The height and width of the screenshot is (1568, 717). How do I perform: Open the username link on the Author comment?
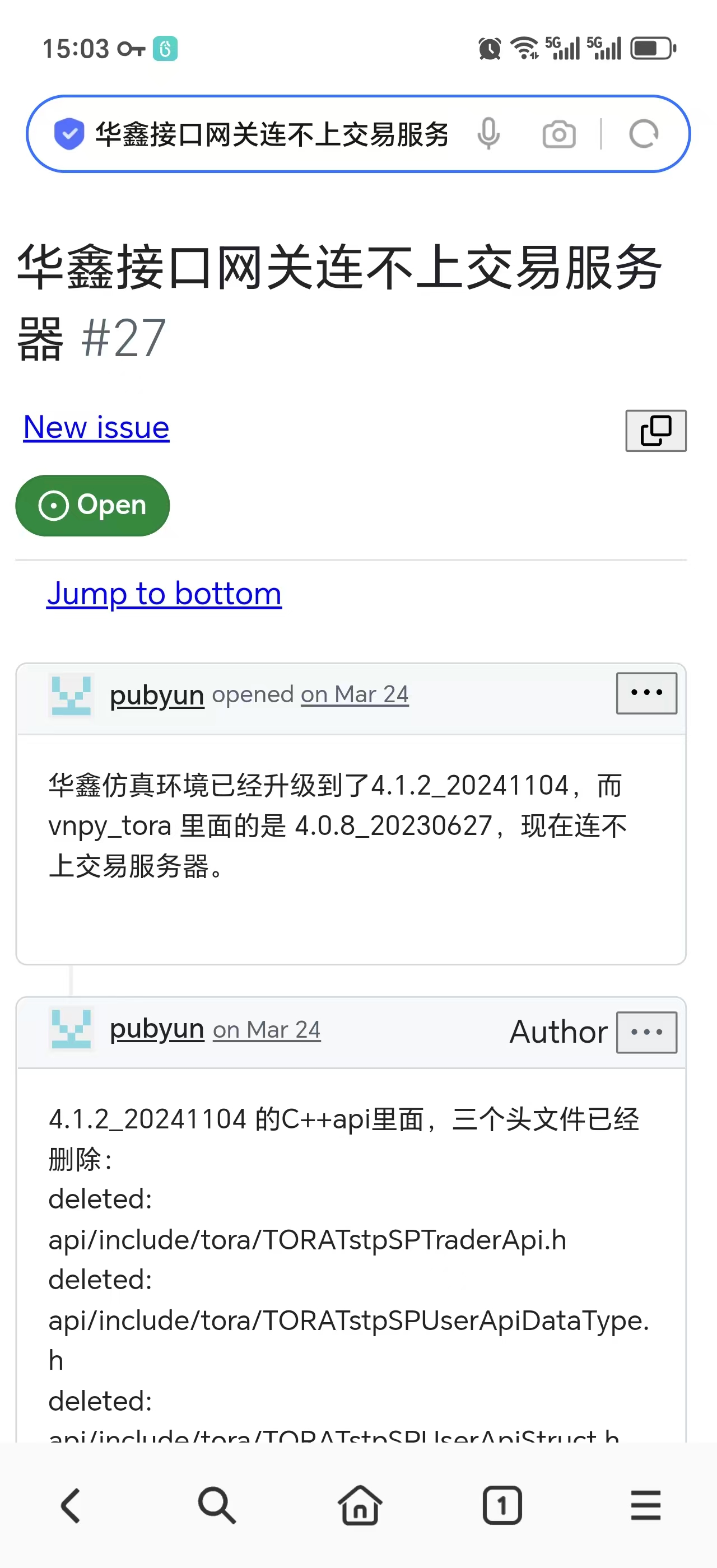click(x=156, y=1029)
